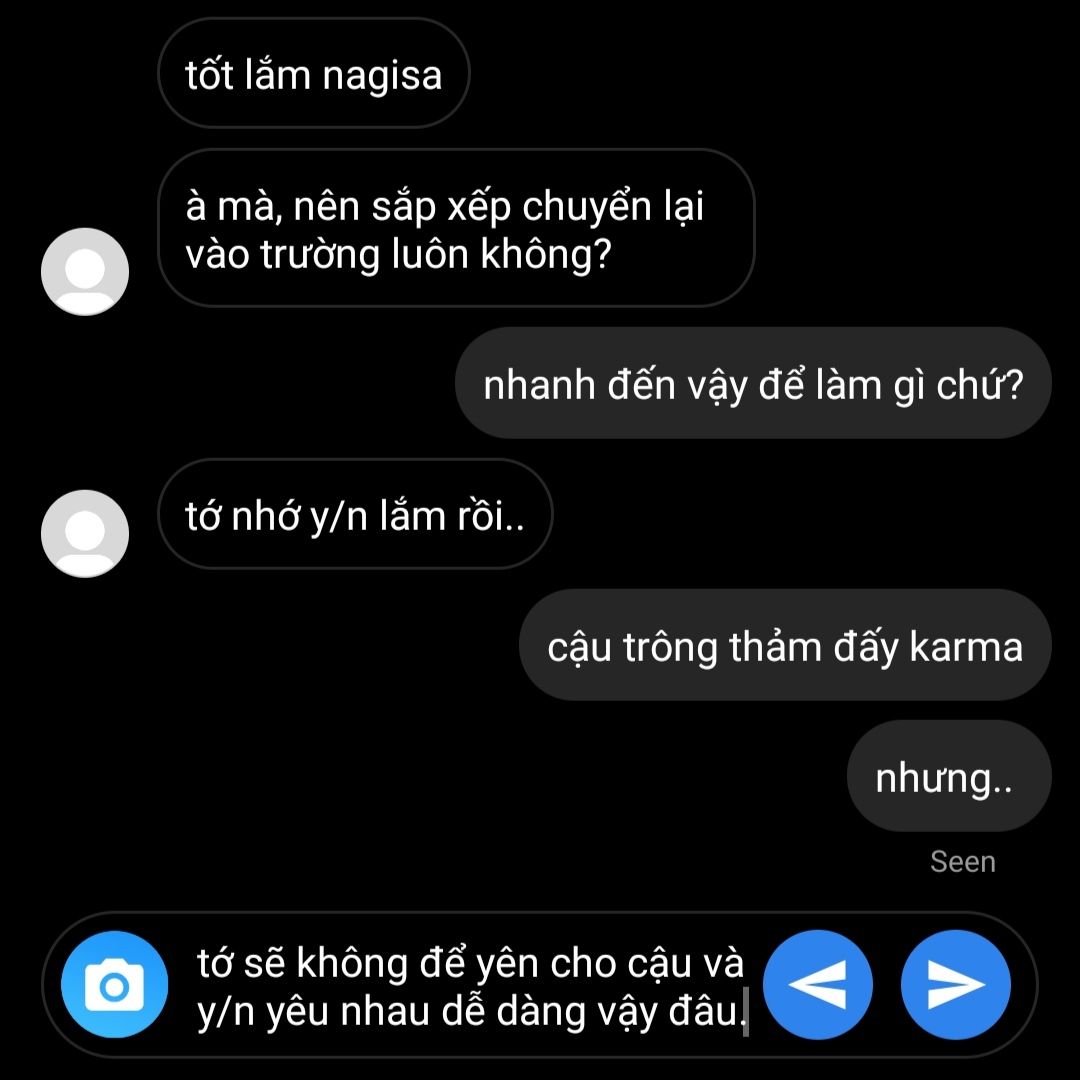This screenshot has height=1080, width=1080.
Task: Send the message with the right-pointing arrow
Action: tap(956, 986)
